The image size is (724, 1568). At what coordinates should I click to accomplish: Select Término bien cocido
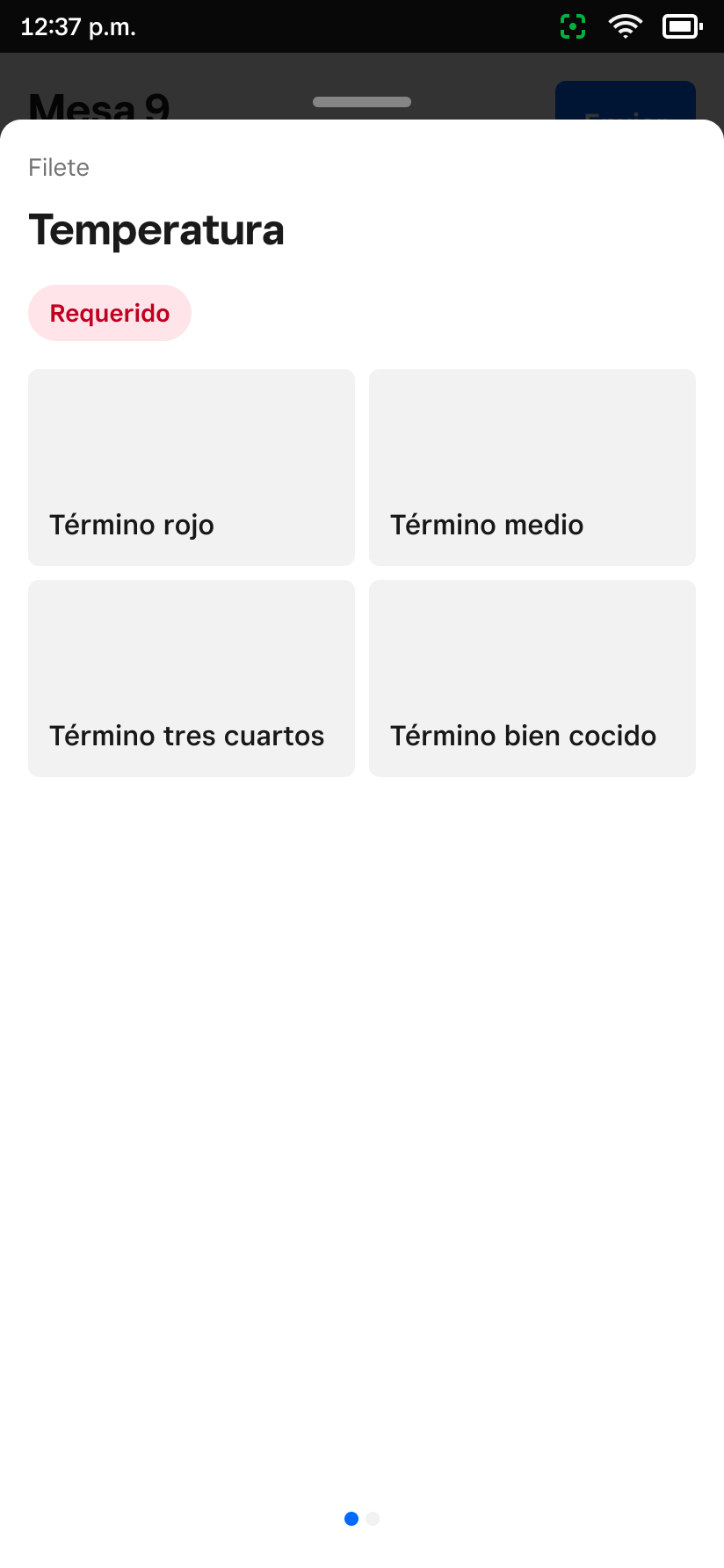click(x=532, y=679)
